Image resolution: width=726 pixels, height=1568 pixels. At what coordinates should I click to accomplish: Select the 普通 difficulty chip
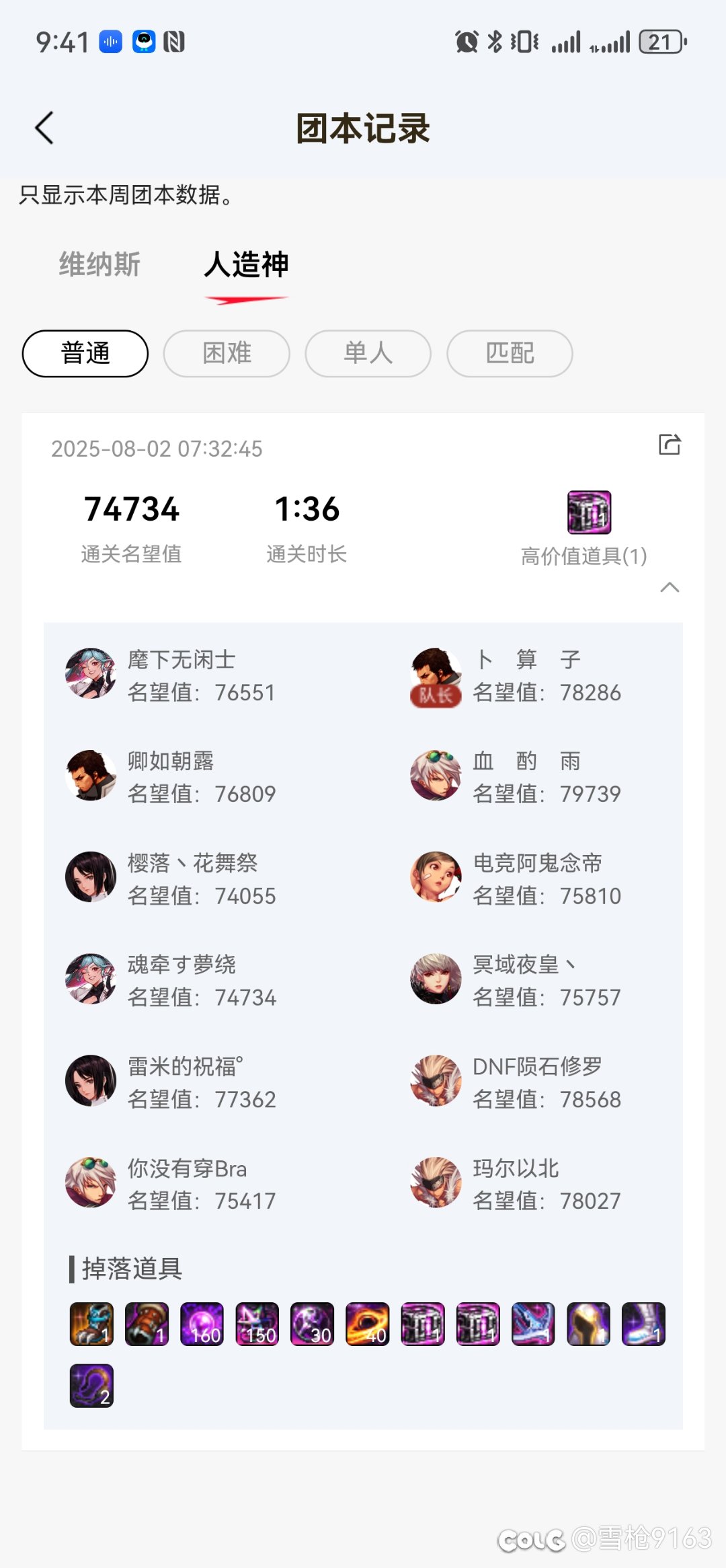(x=85, y=353)
